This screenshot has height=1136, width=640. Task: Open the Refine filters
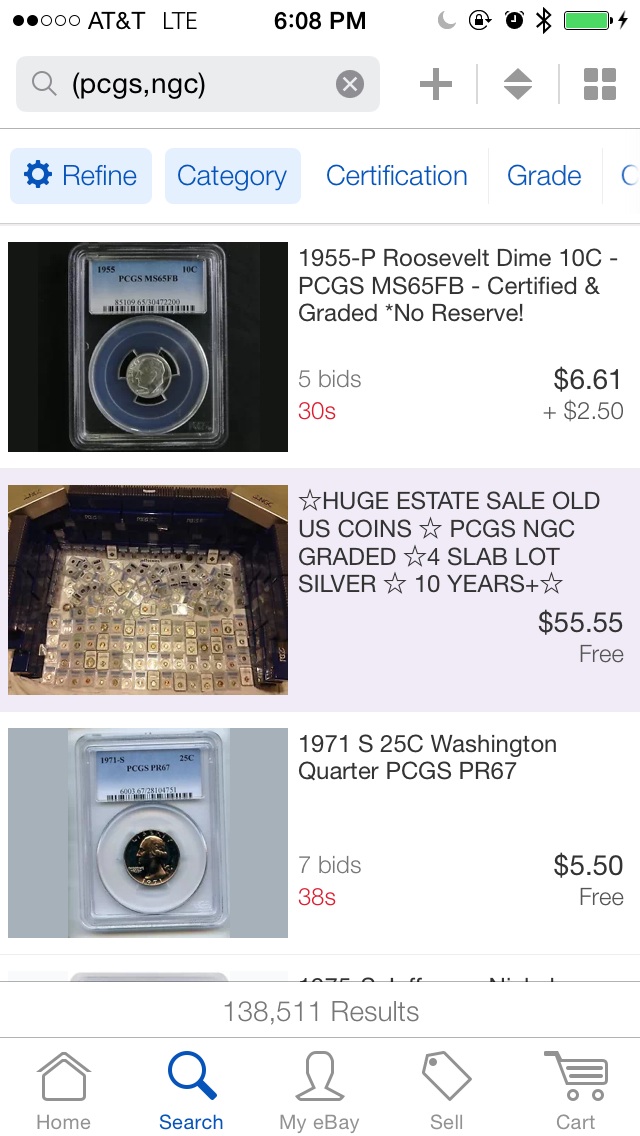point(81,176)
